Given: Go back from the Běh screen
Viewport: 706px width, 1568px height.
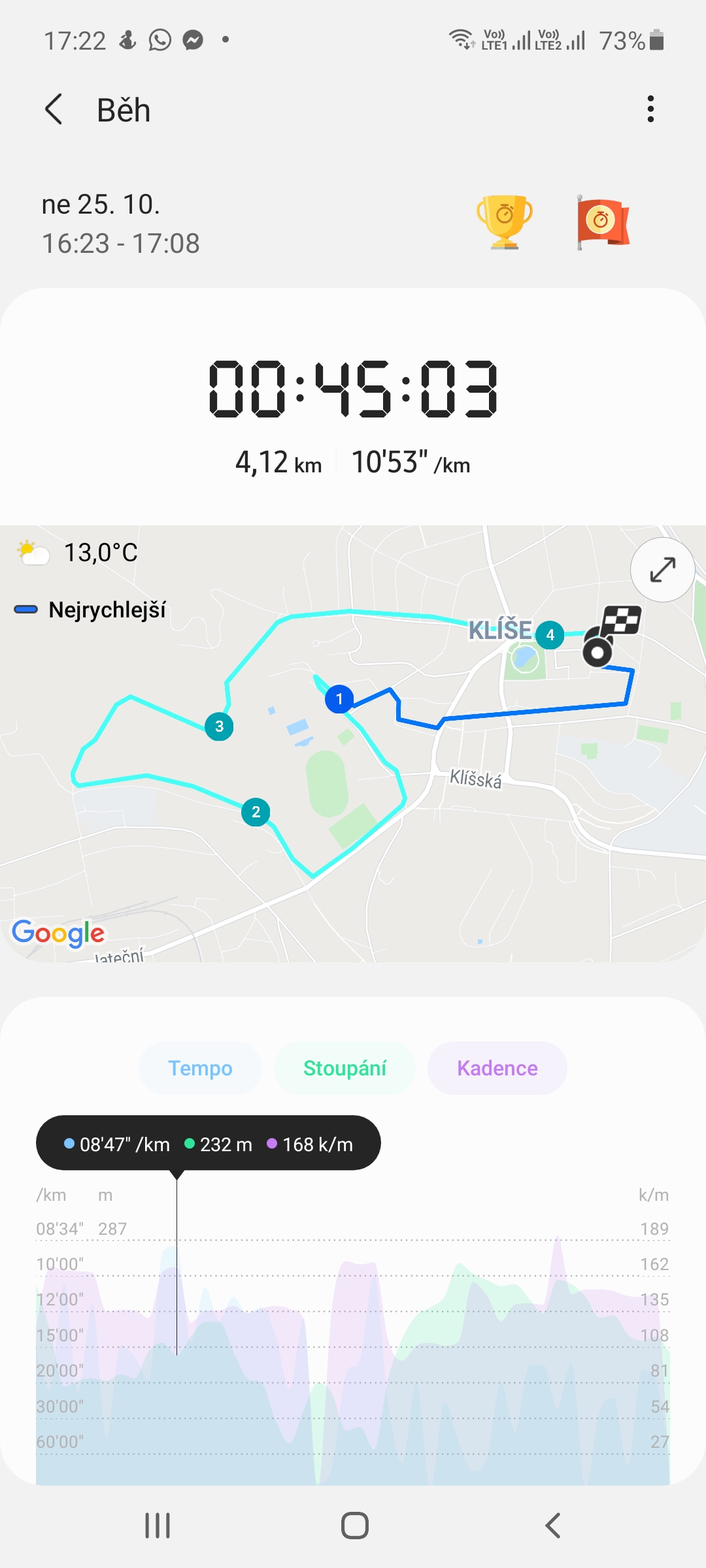Looking at the screenshot, I should [54, 109].
